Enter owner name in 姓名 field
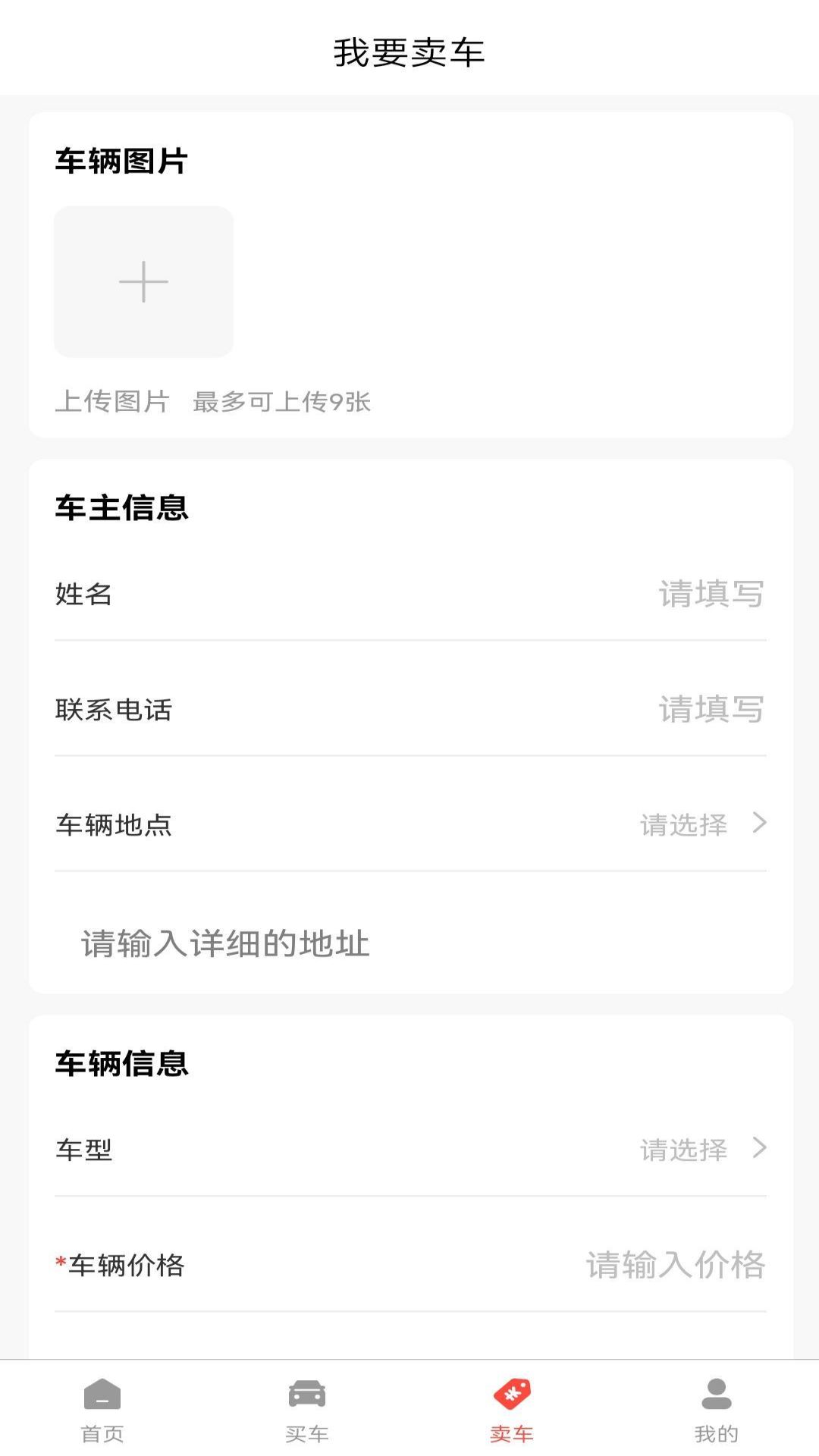Image resolution: width=819 pixels, height=1456 pixels. pyautogui.click(x=710, y=594)
